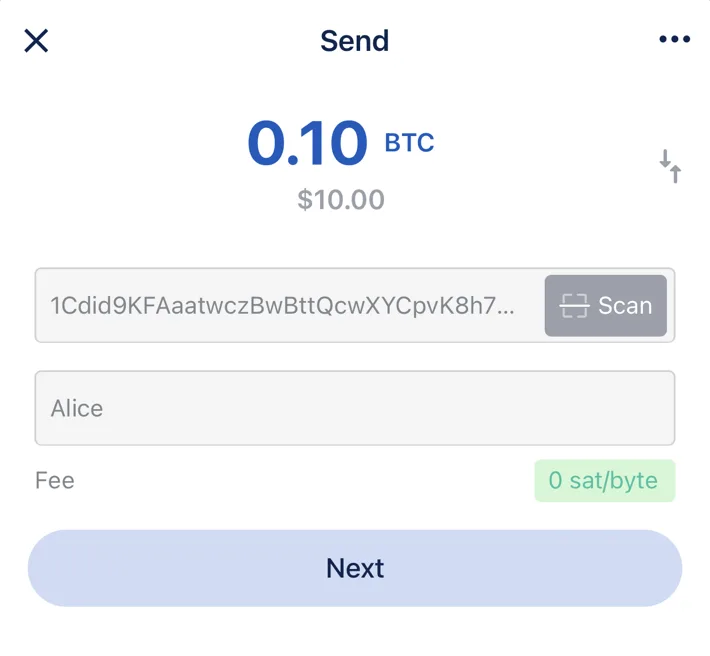Continue with the Next button

point(355,568)
